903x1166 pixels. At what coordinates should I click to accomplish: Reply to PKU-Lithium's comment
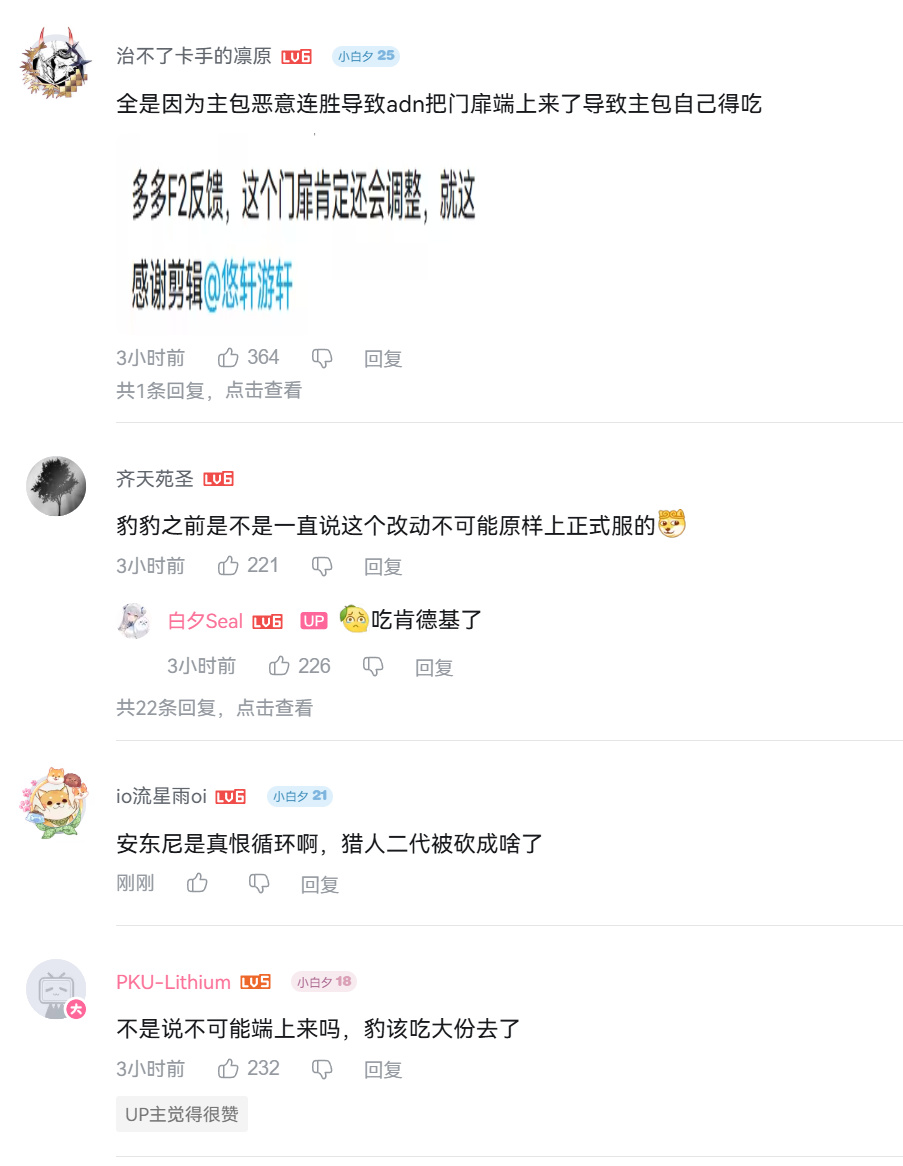point(383,1069)
